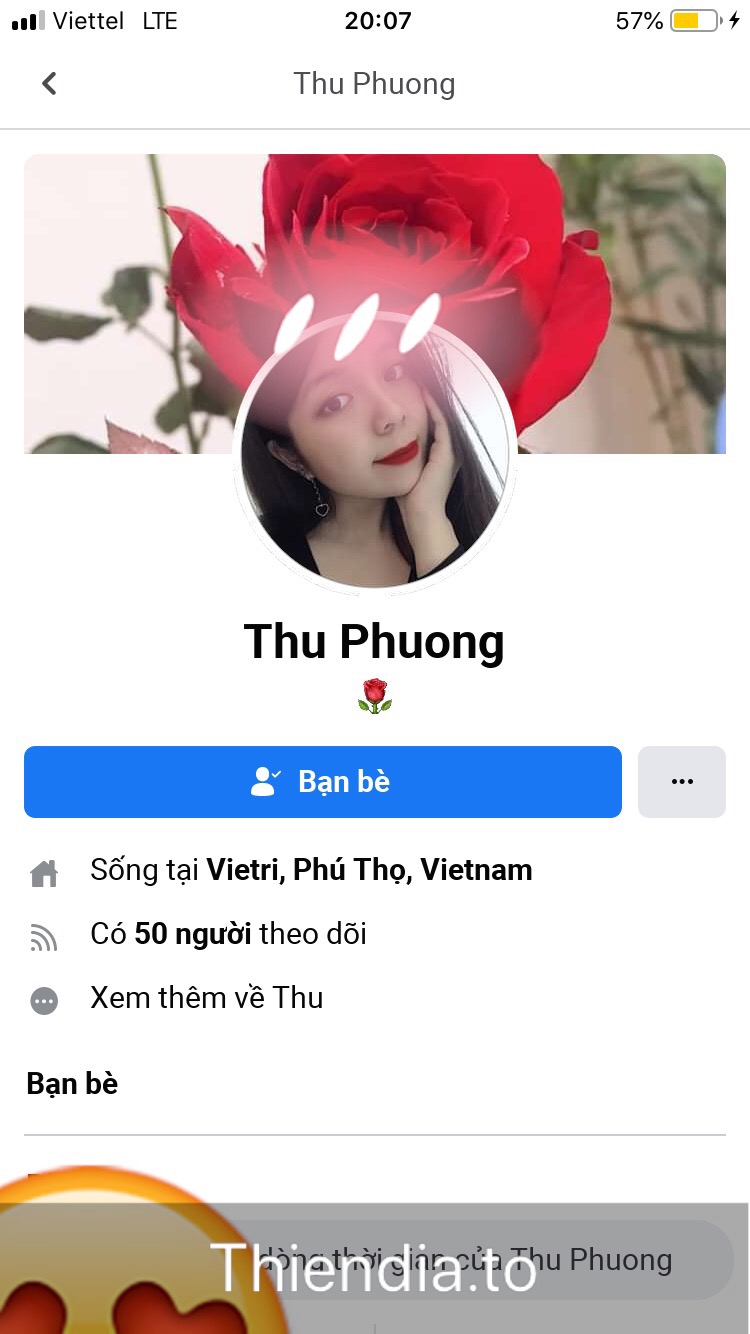Open Xem thêm về Thu details
Image resolution: width=750 pixels, height=1334 pixels.
[206, 998]
